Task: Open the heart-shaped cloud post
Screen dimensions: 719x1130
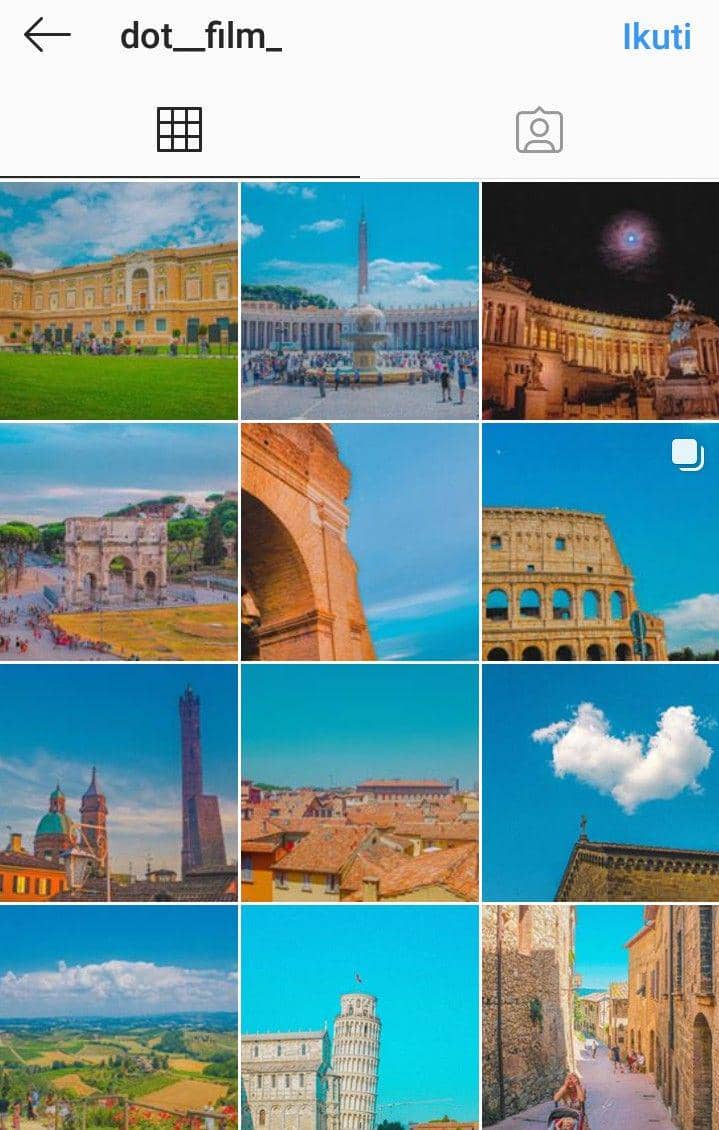Action: 600,782
